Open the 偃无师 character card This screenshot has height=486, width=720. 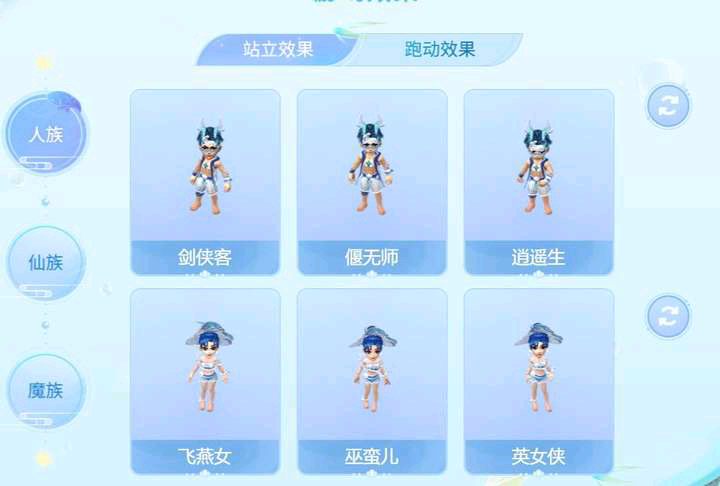pos(372,181)
